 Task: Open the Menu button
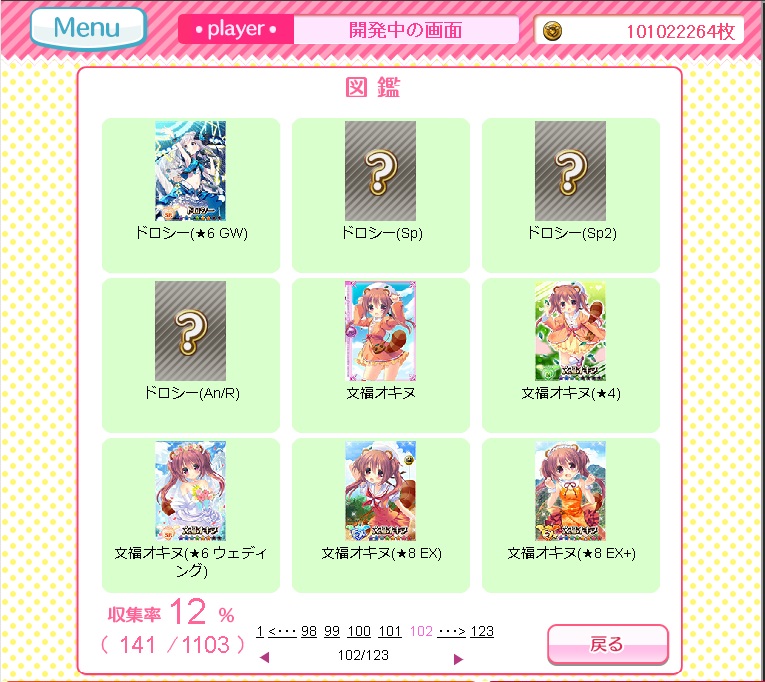click(88, 28)
